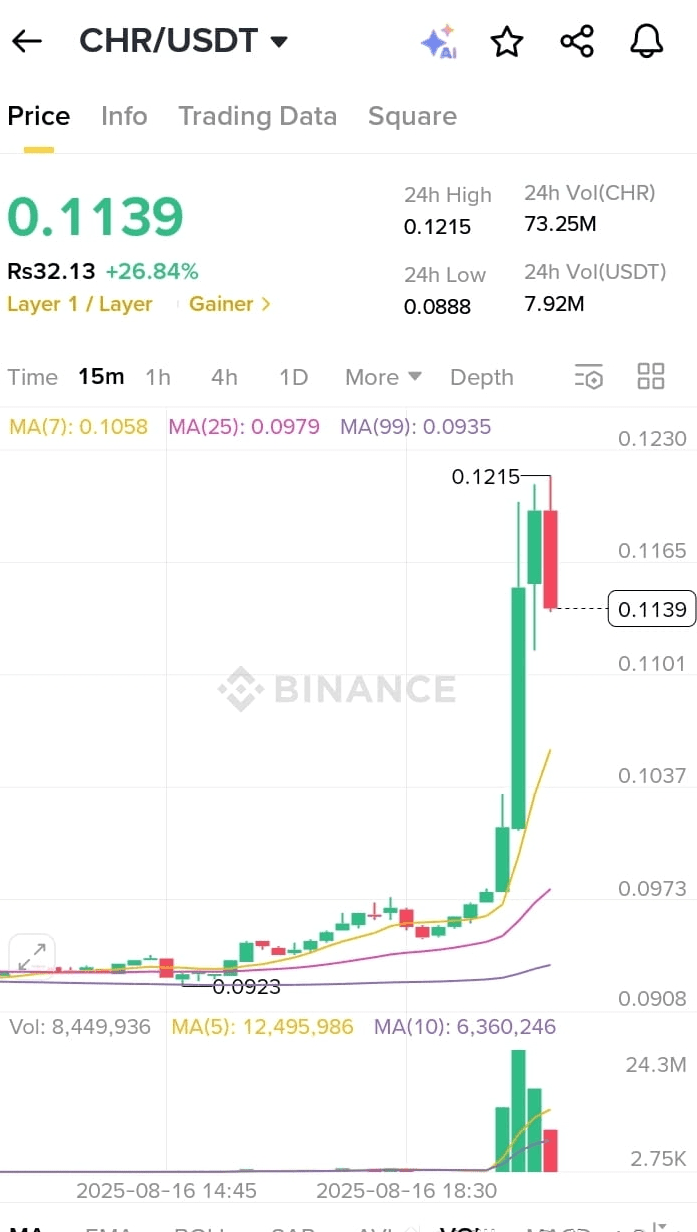Viewport: 697px width, 1232px height.
Task: Switch to the Trading Data tab
Action: [x=257, y=116]
